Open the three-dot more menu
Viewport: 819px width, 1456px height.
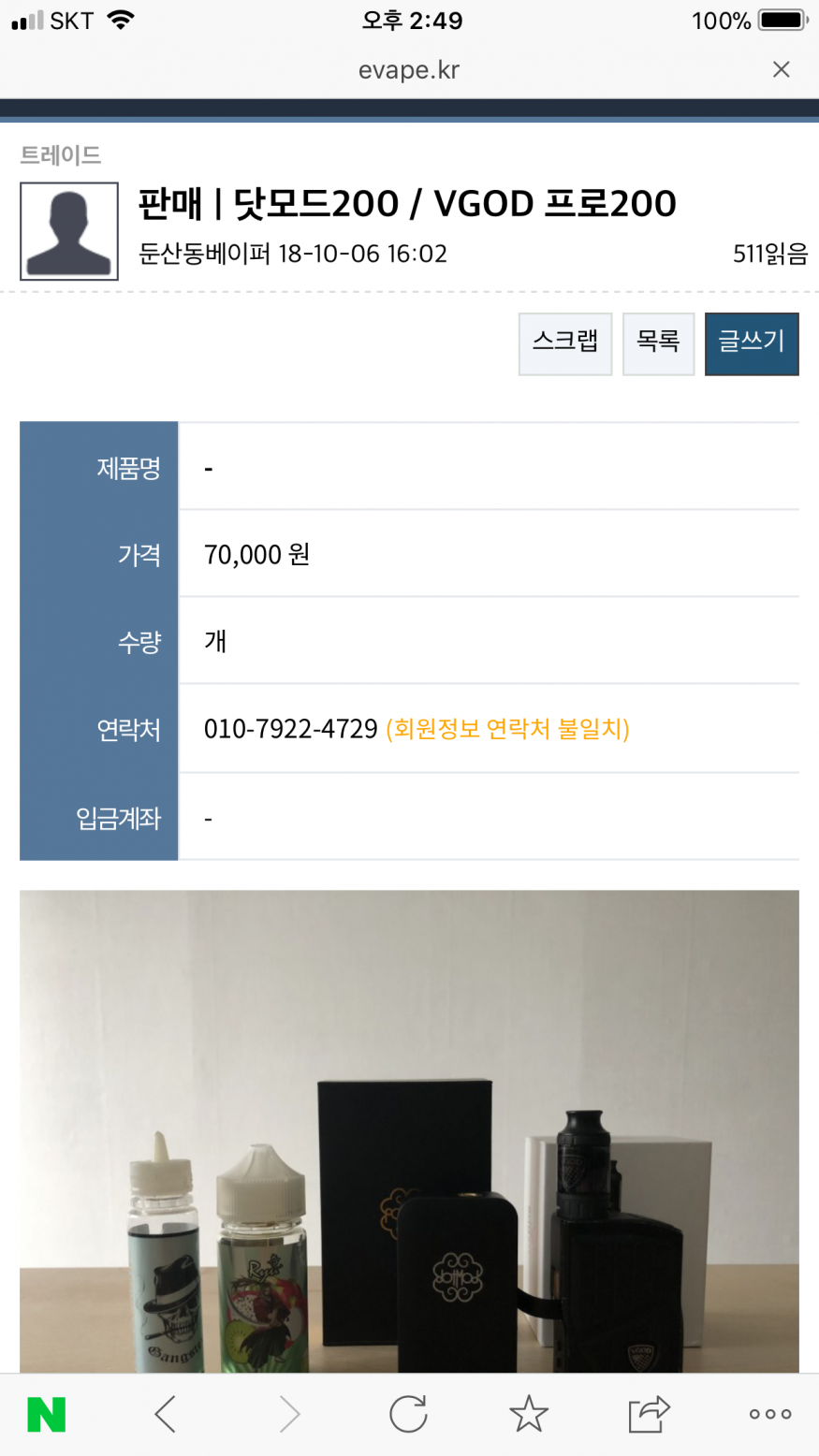click(x=769, y=1414)
